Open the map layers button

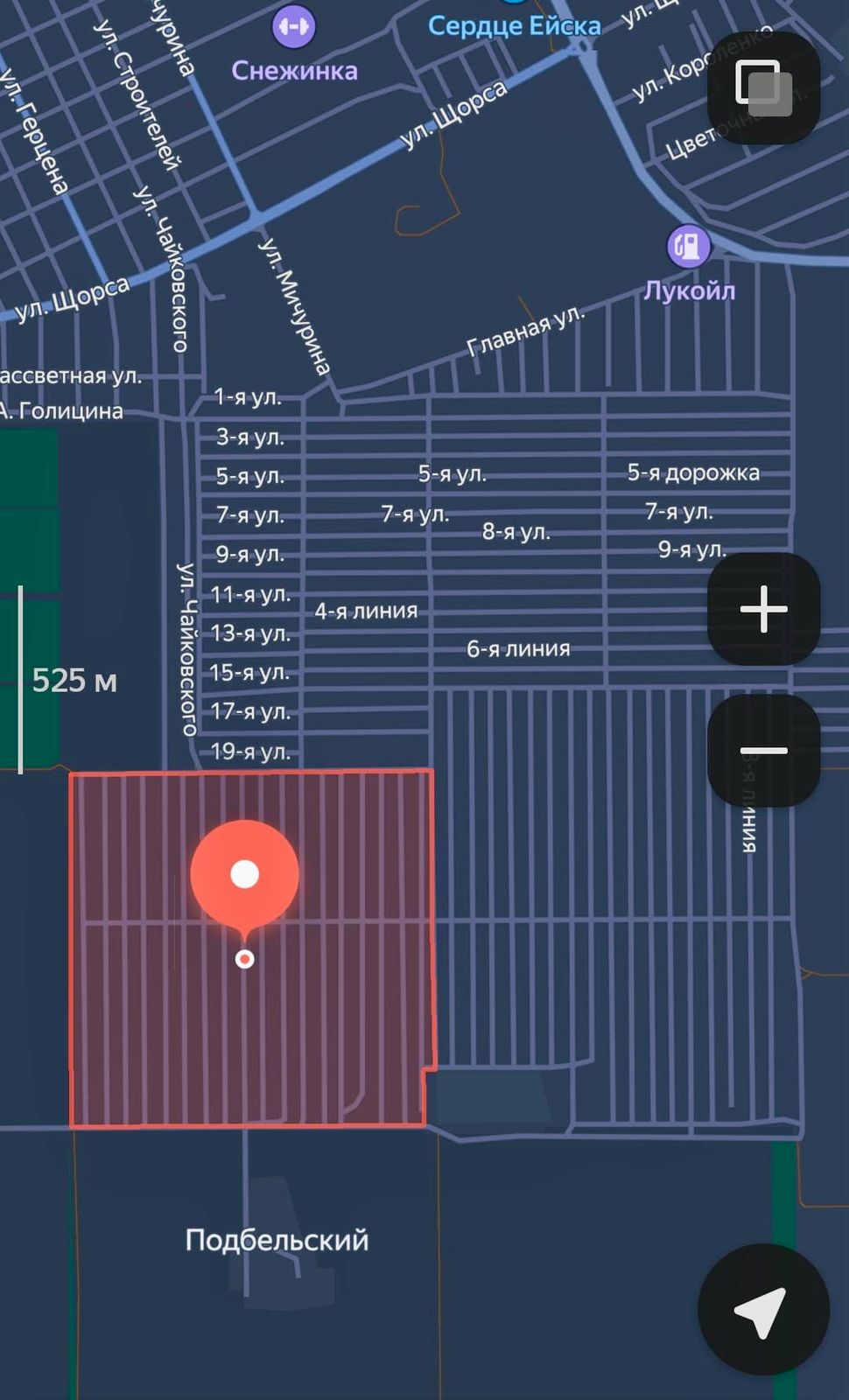[x=763, y=87]
